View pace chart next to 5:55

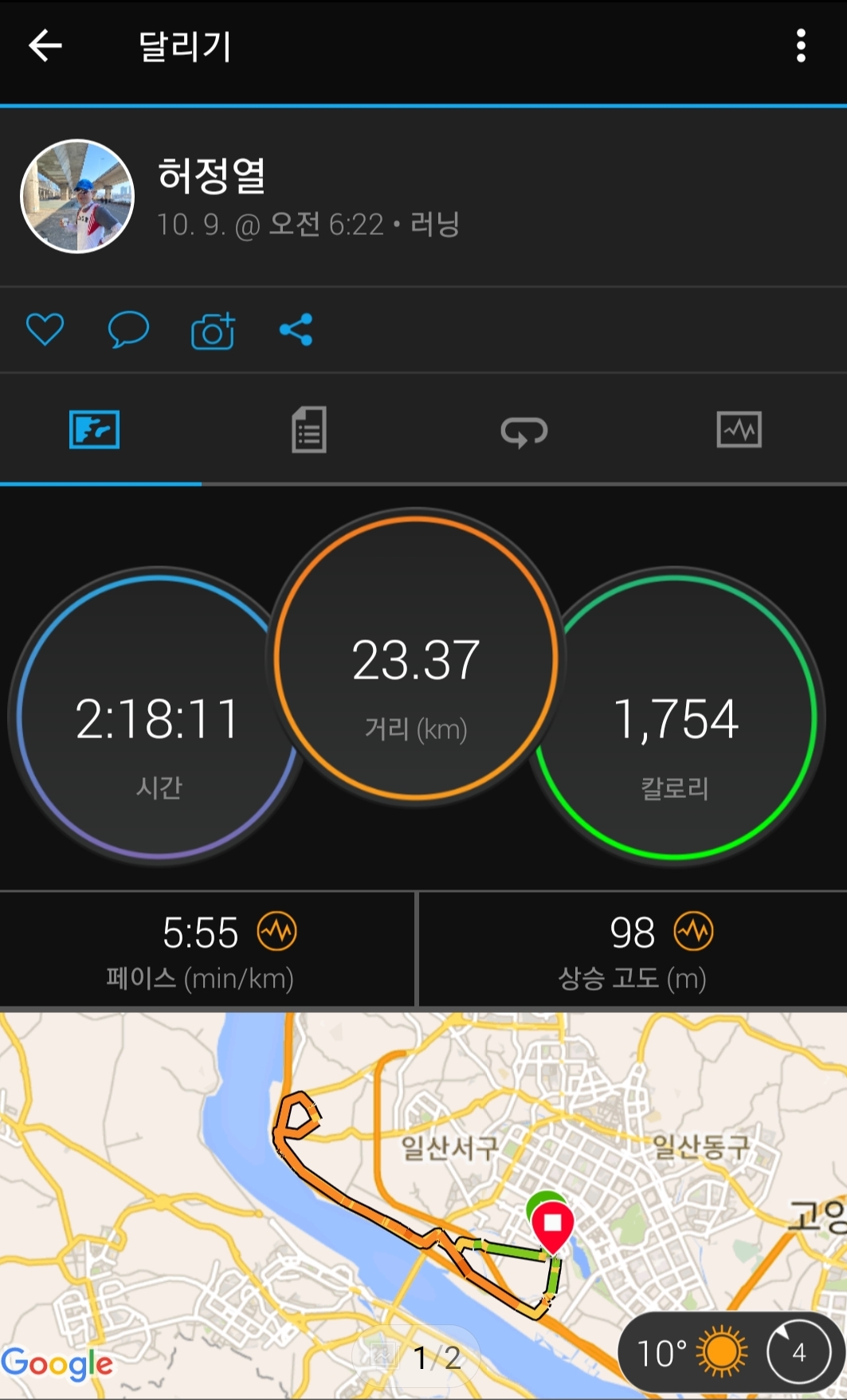coord(276,931)
